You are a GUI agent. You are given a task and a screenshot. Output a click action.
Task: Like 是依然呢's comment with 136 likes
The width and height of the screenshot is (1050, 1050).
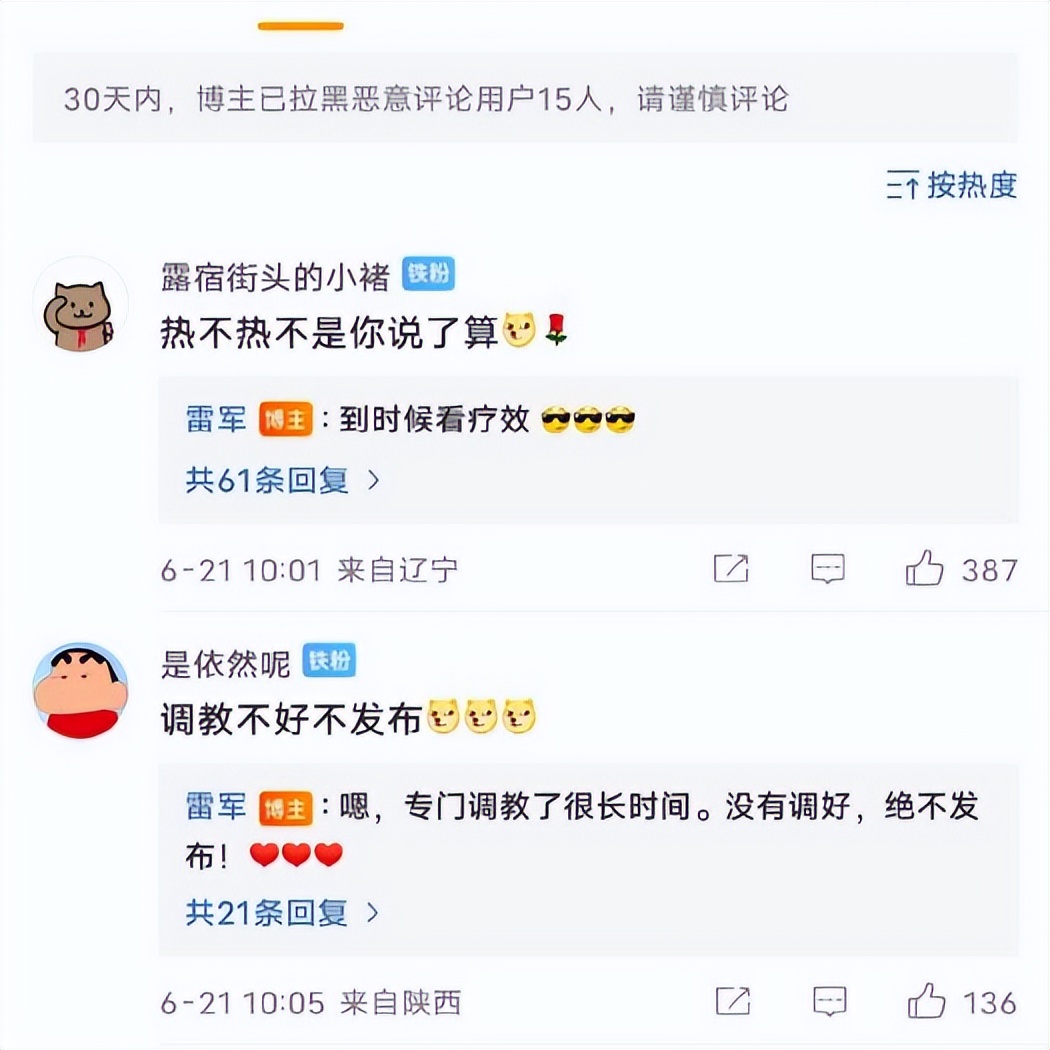[926, 1001]
